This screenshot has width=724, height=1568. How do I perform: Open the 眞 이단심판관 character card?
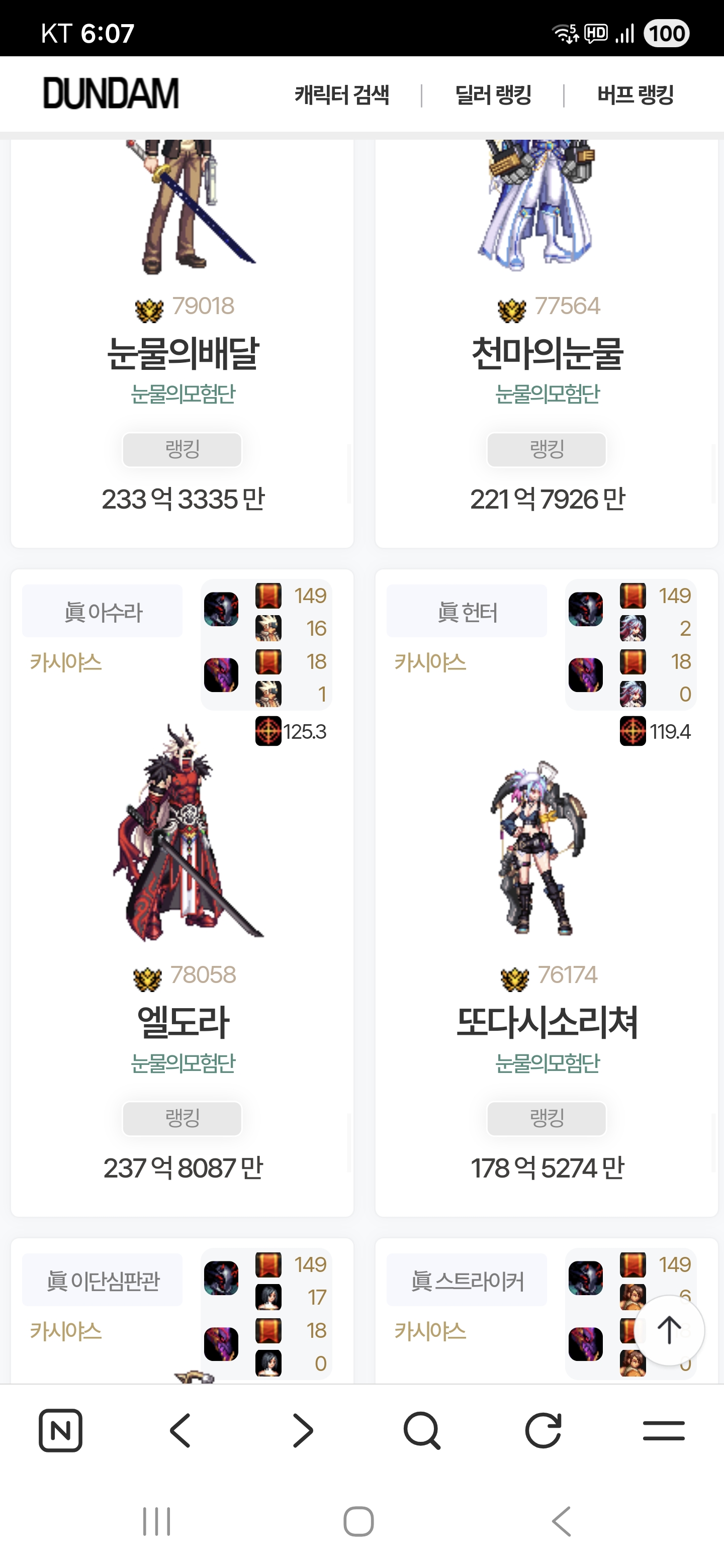102,1280
